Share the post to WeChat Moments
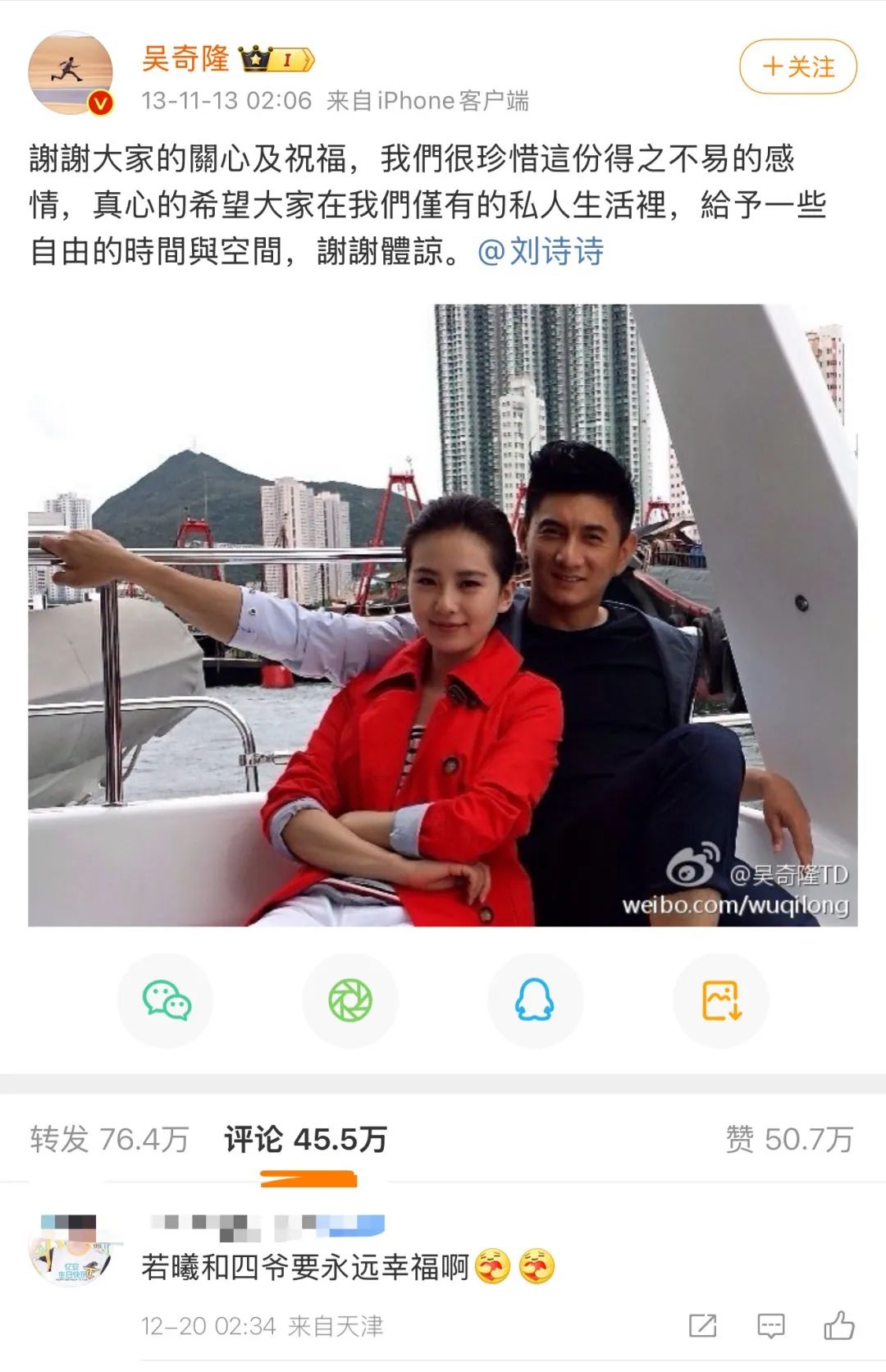The width and height of the screenshot is (886, 1372). coord(350,1000)
